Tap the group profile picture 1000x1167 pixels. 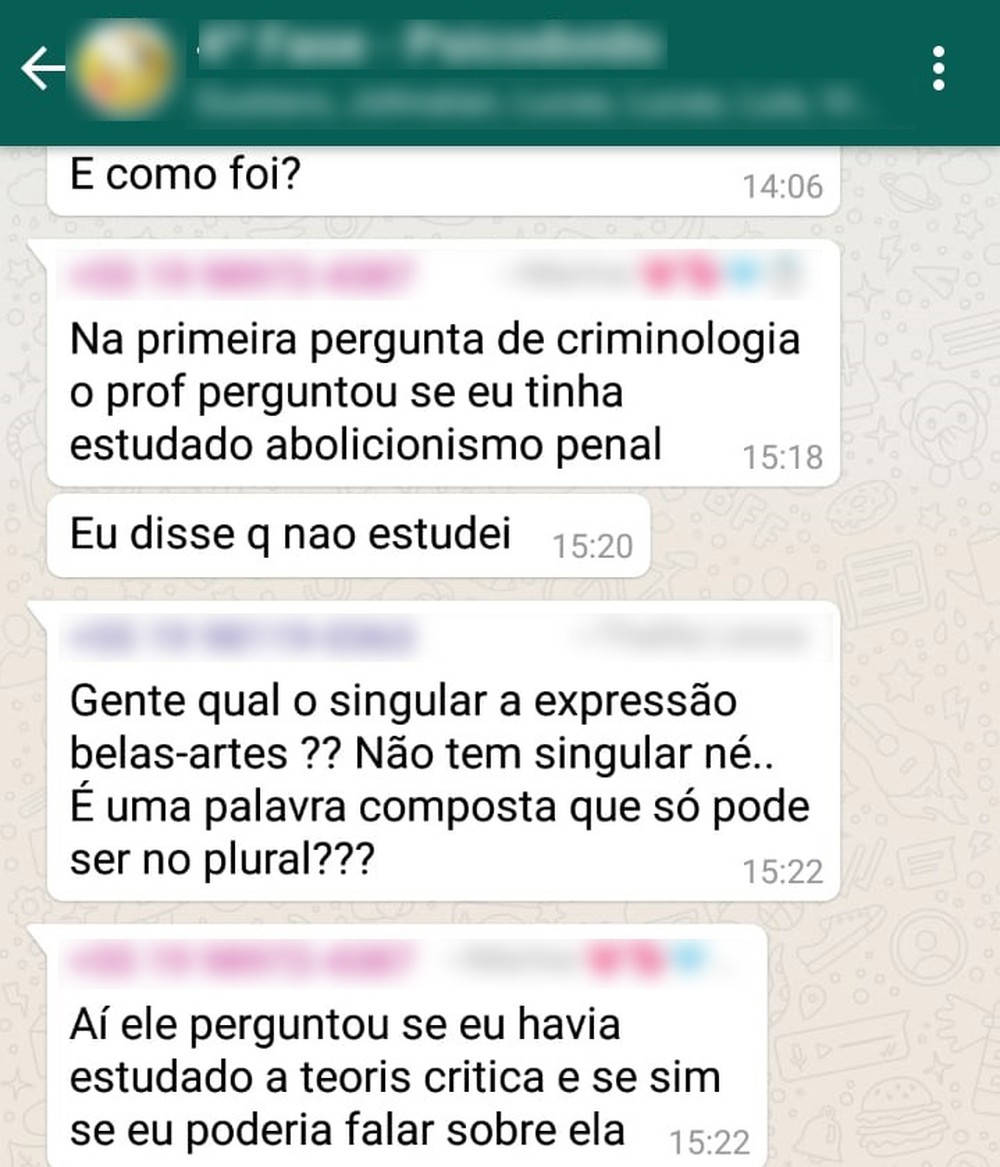pyautogui.click(x=124, y=69)
